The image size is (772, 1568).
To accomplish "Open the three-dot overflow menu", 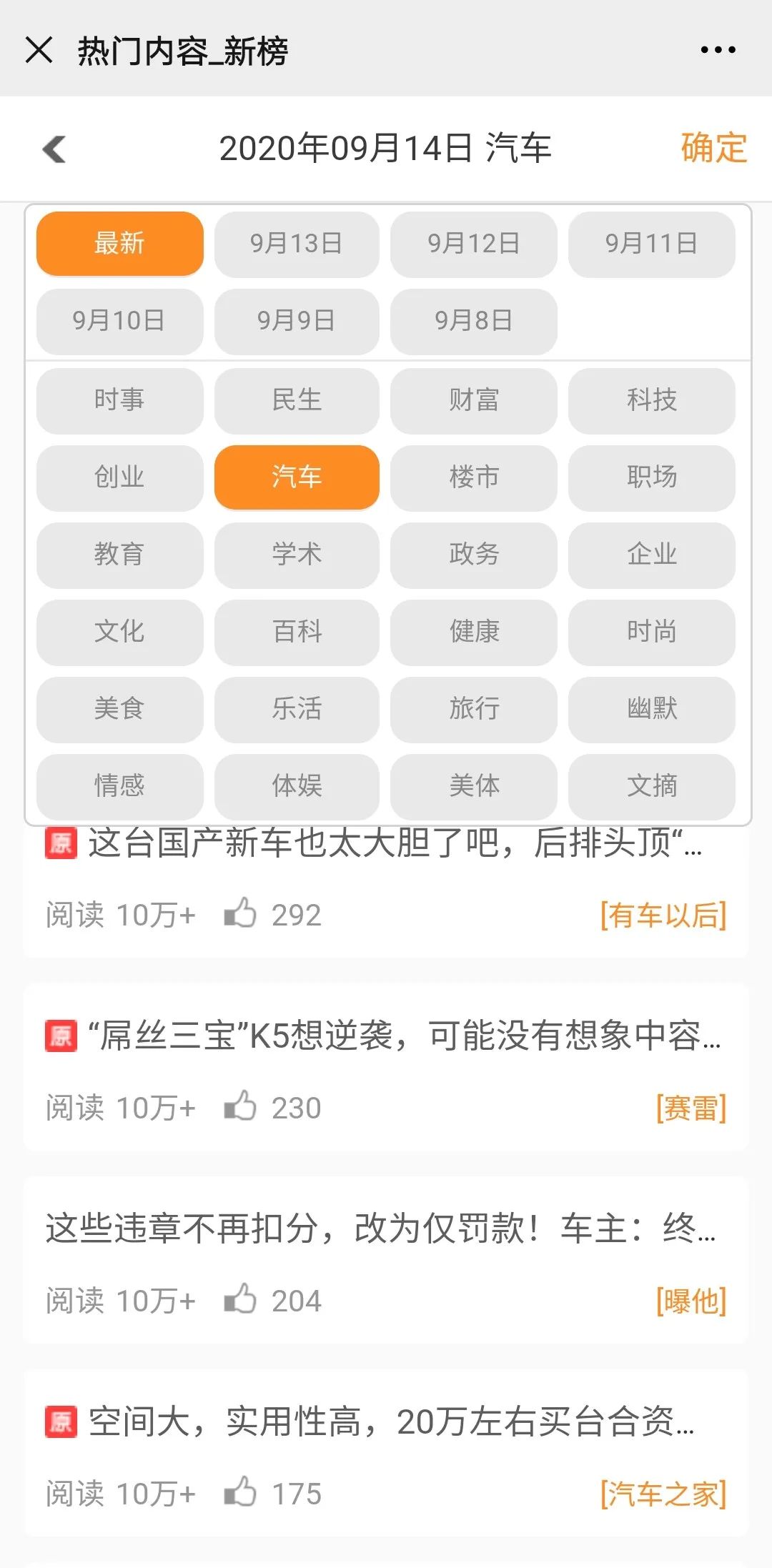I will pyautogui.click(x=718, y=50).
